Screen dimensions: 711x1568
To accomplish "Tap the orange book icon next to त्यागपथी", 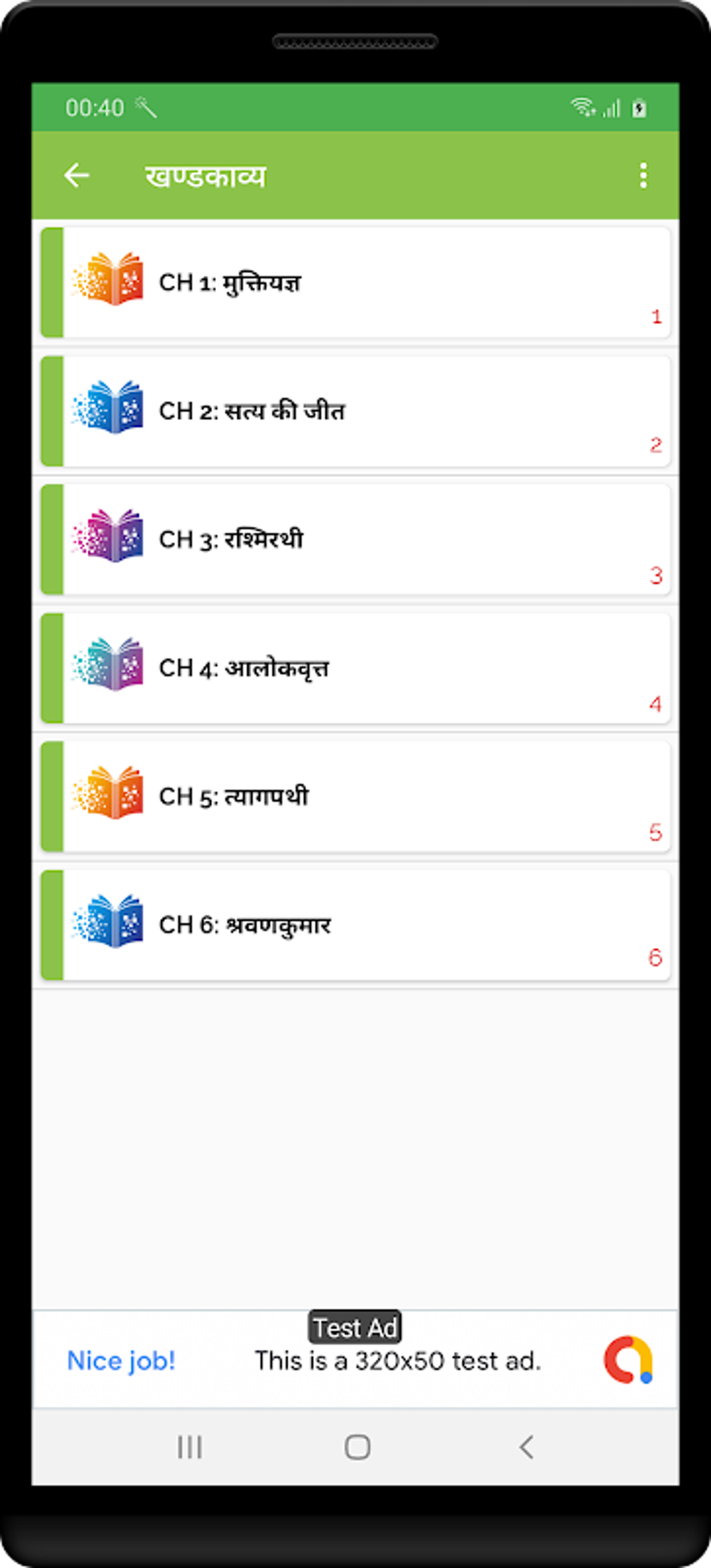I will click(112, 795).
